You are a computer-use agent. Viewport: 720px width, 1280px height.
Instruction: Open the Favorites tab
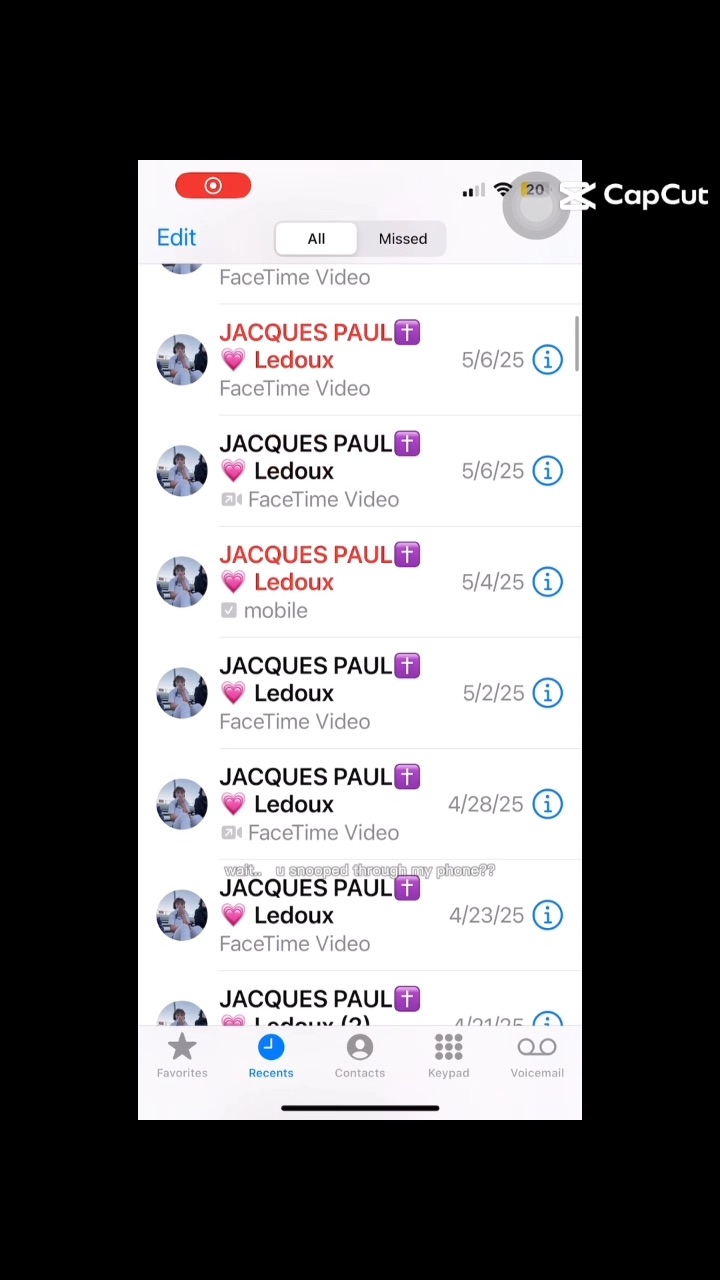pos(182,1056)
